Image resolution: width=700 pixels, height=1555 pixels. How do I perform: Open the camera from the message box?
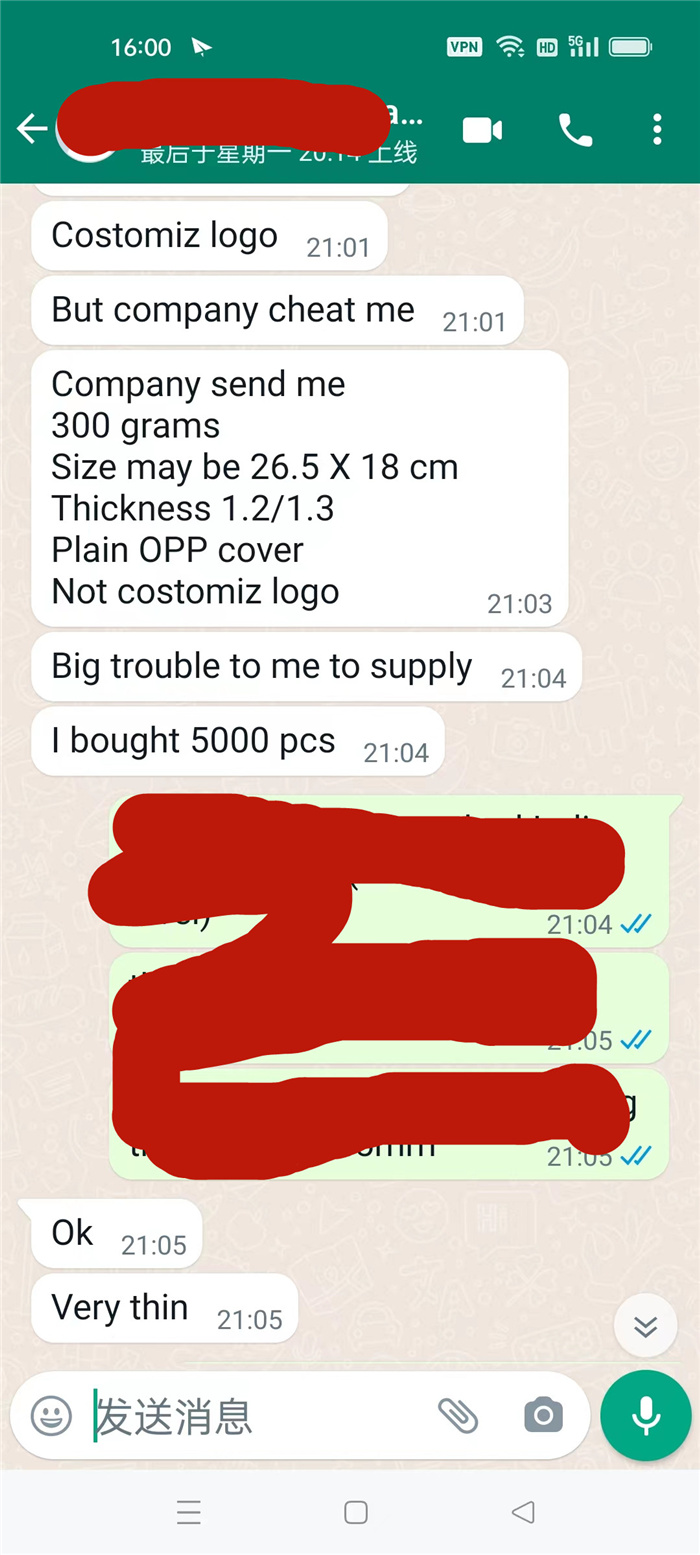click(x=543, y=1416)
